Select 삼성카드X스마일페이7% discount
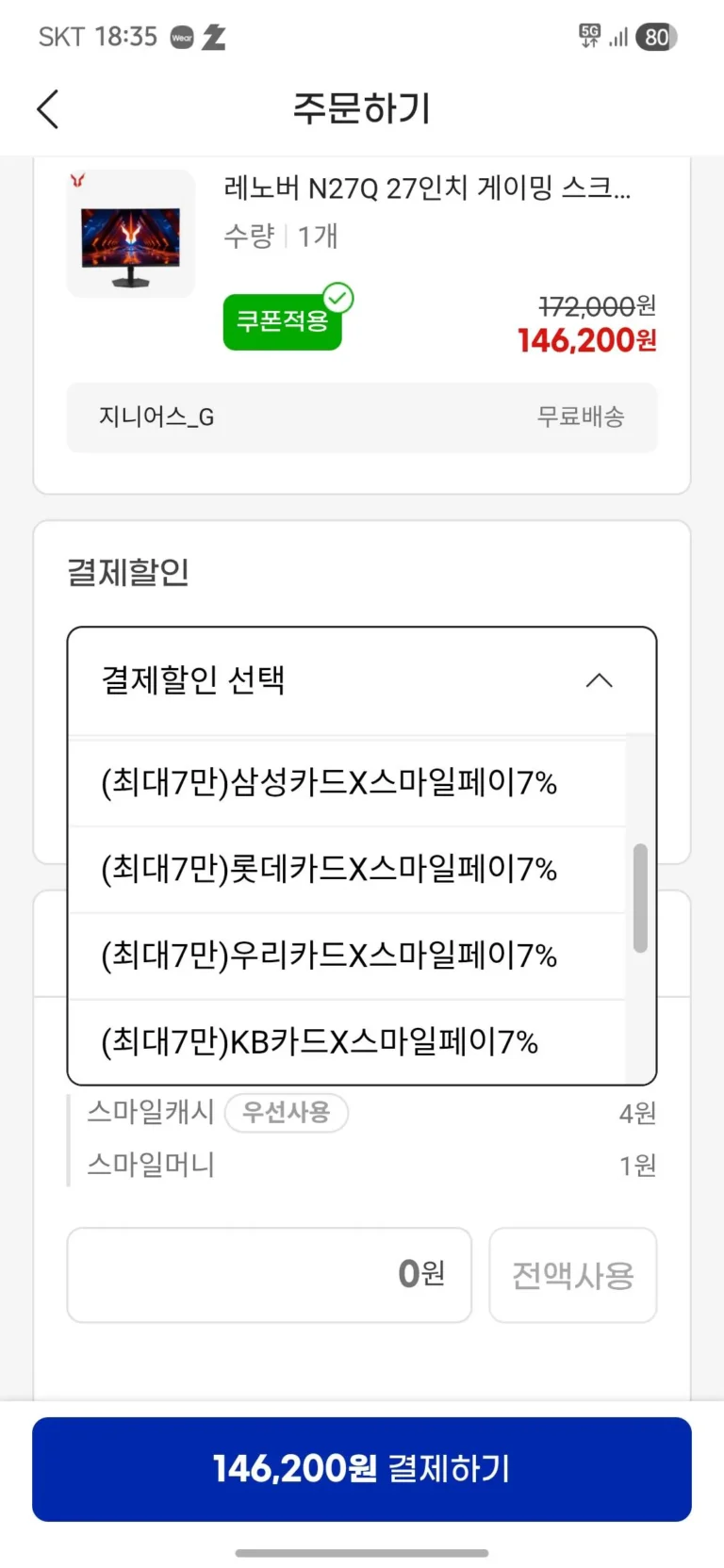This screenshot has height=1568, width=724. tap(329, 783)
